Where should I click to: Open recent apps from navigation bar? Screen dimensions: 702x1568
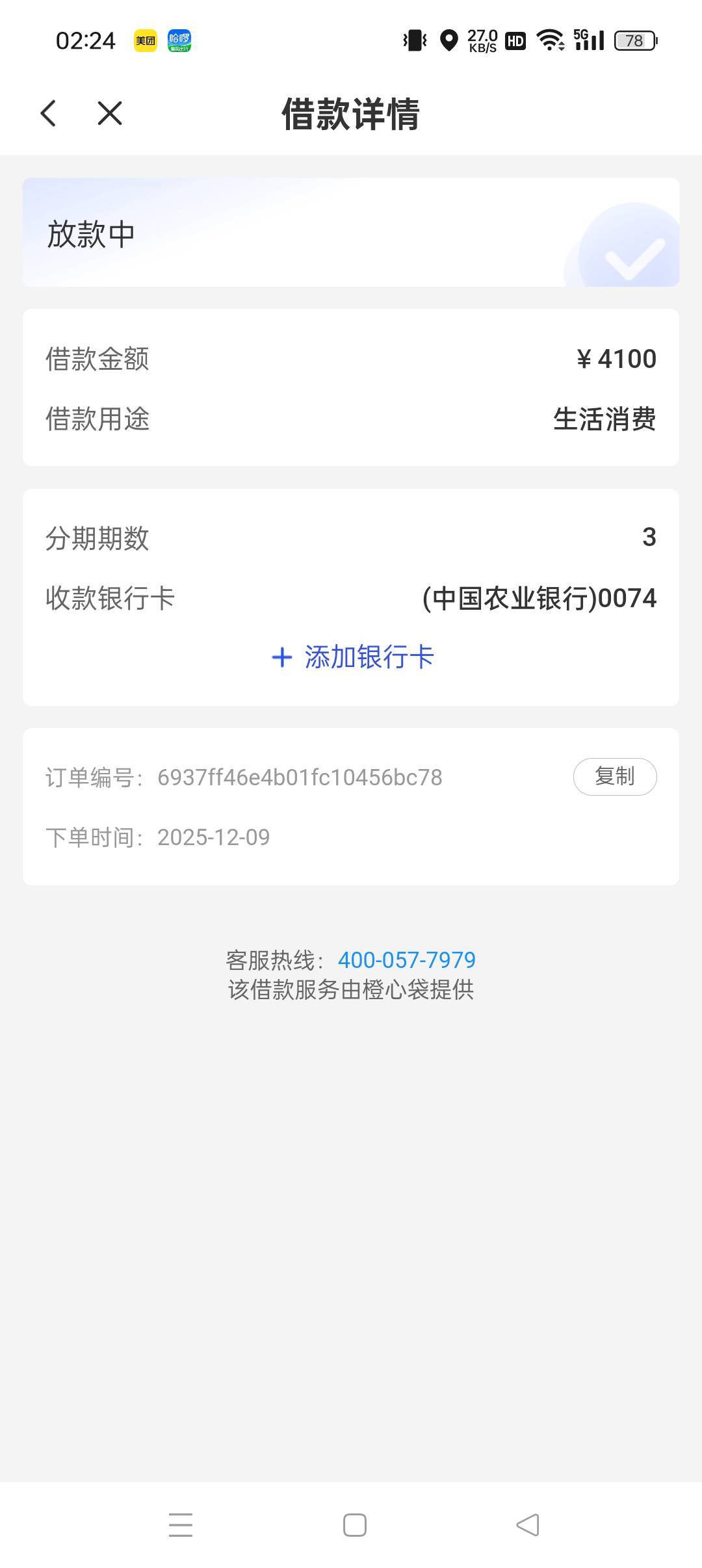(181, 1525)
